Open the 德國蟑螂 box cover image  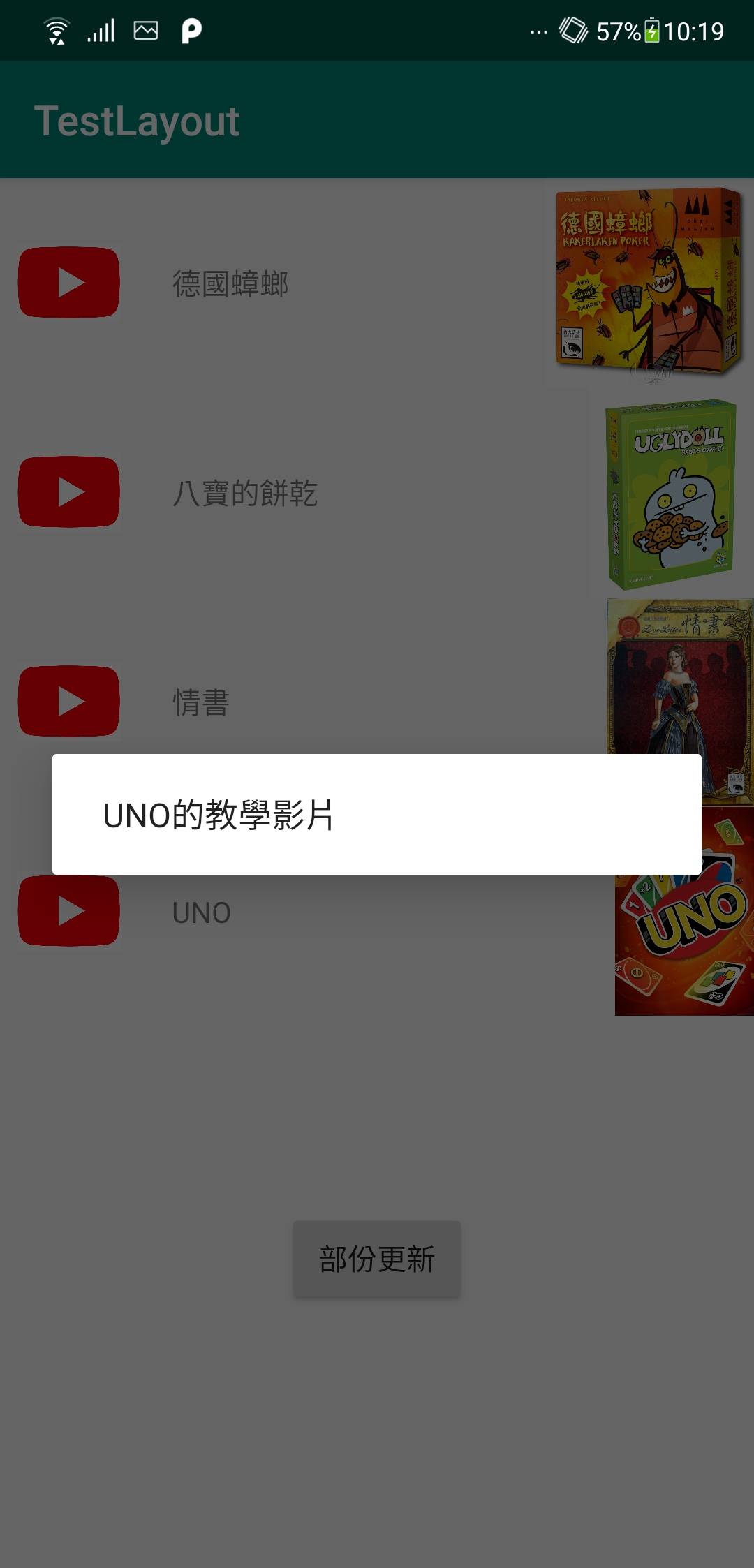(x=647, y=283)
